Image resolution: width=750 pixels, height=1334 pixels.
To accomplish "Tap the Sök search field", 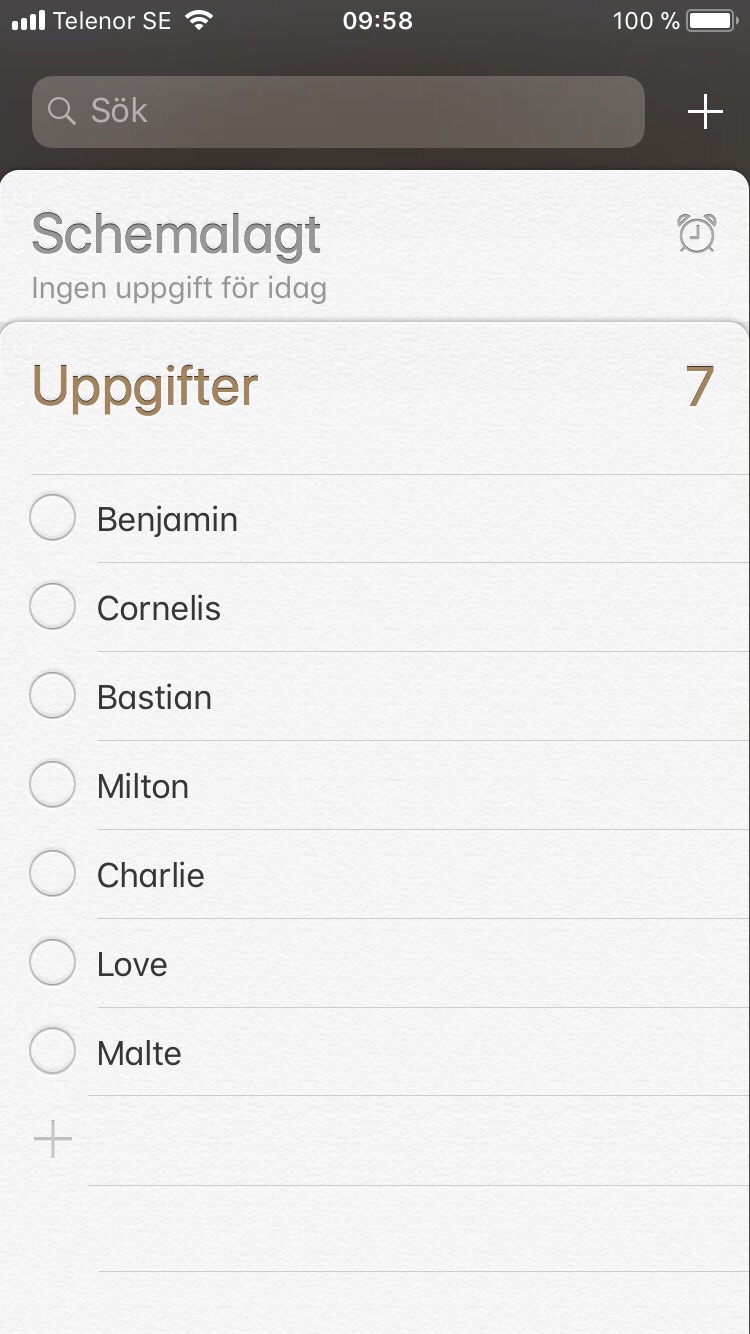I will click(338, 111).
